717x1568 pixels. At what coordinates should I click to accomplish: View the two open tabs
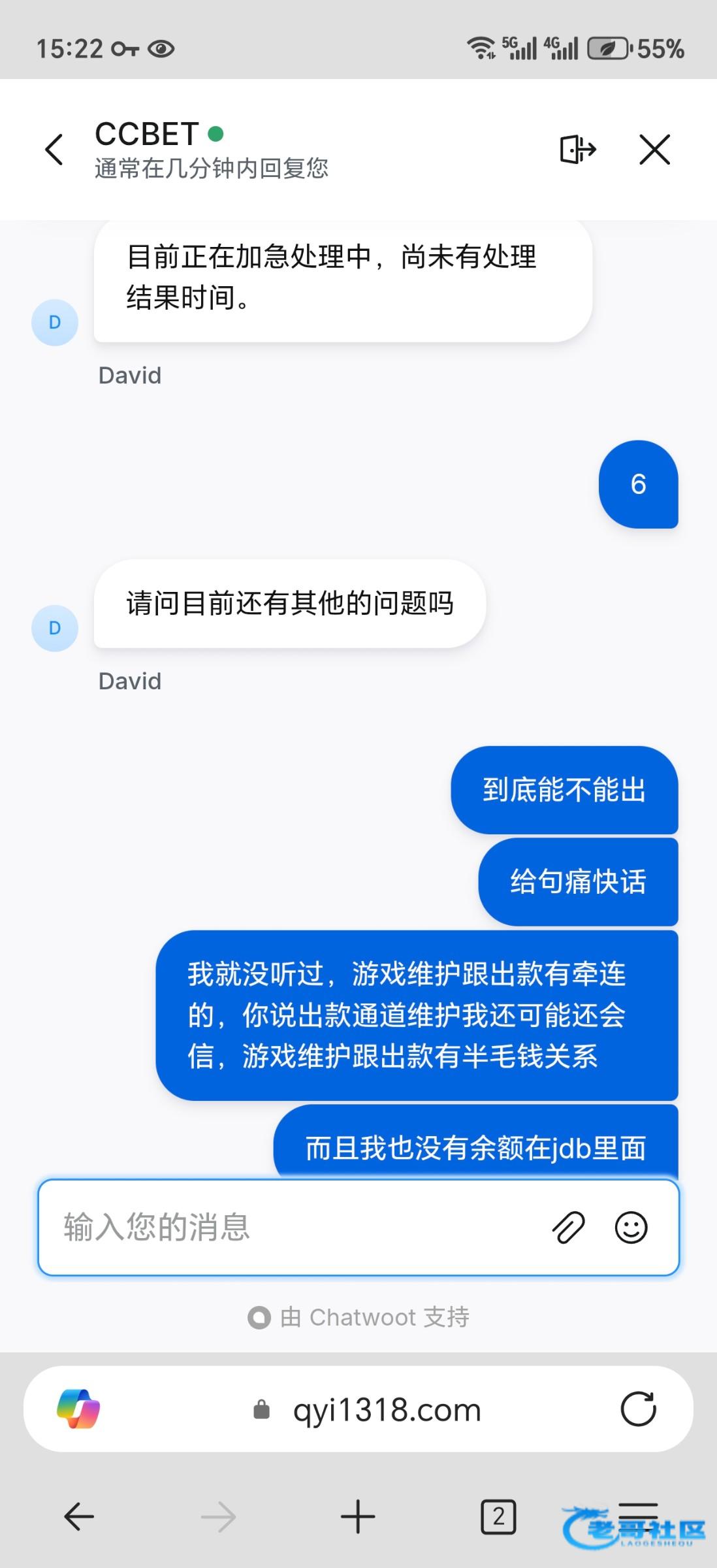tap(498, 1516)
